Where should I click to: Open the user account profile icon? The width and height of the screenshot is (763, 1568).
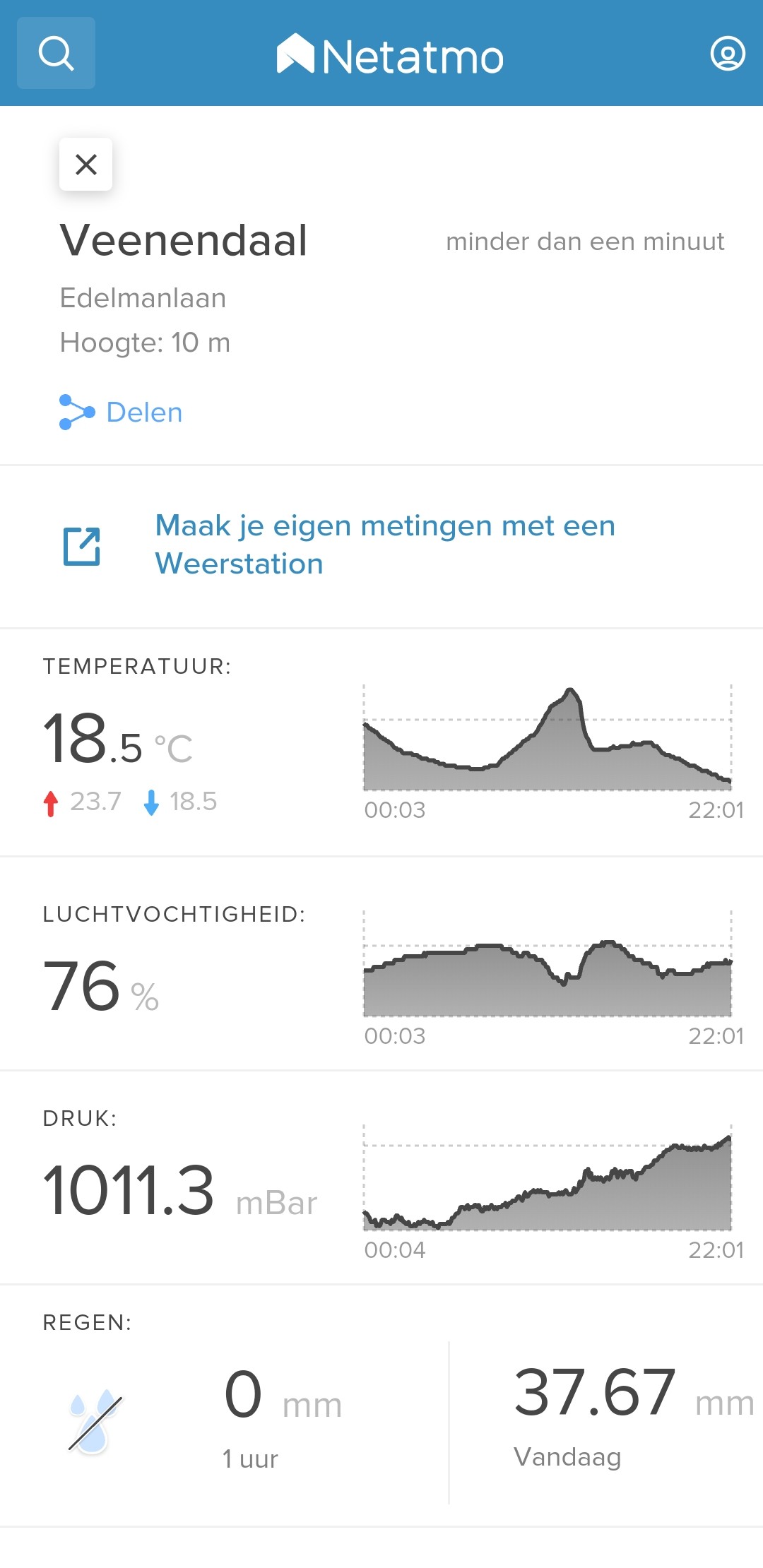click(727, 54)
